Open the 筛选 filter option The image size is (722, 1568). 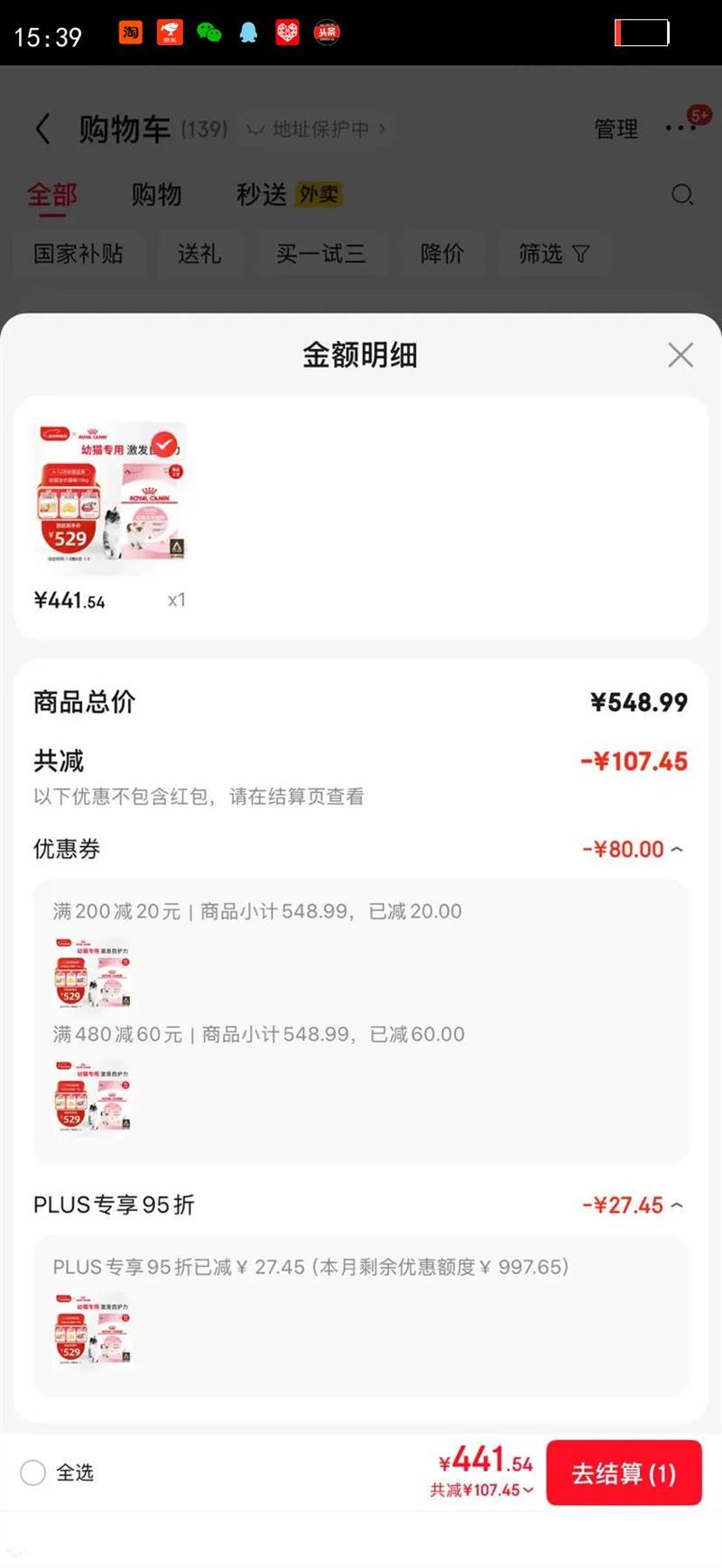point(554,254)
